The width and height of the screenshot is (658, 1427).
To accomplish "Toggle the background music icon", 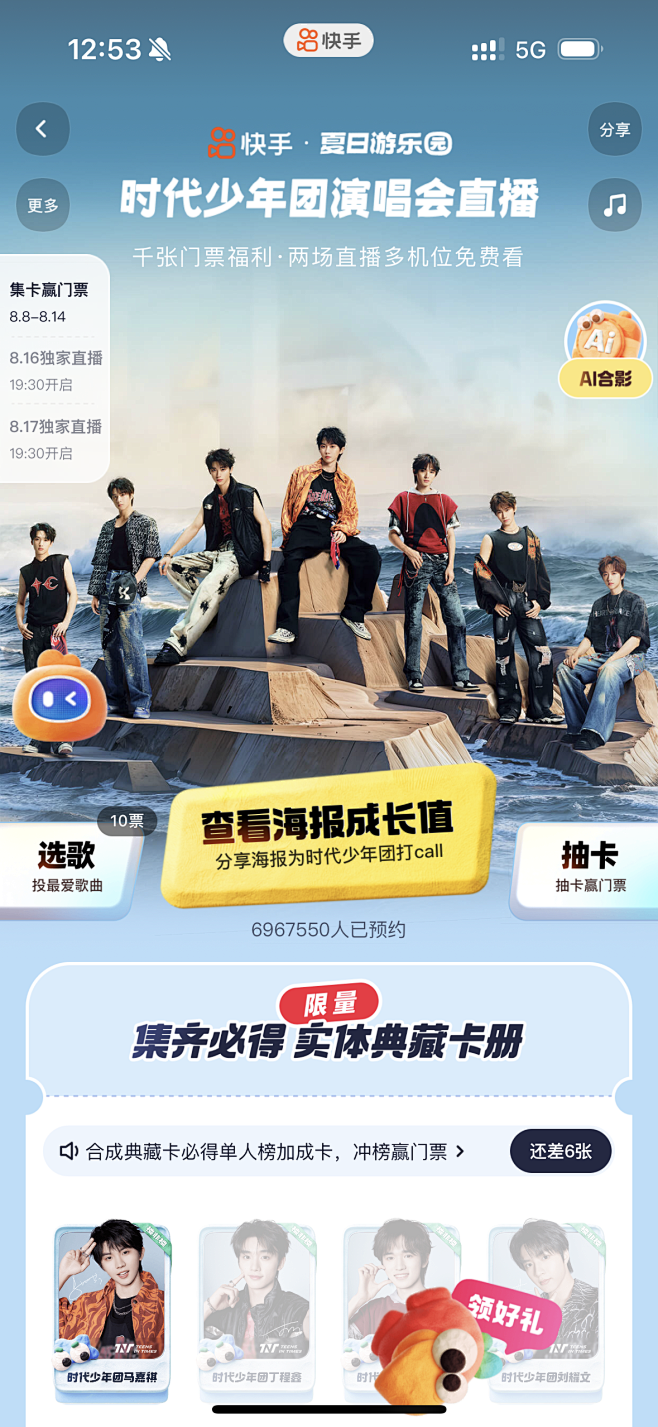I will [614, 206].
